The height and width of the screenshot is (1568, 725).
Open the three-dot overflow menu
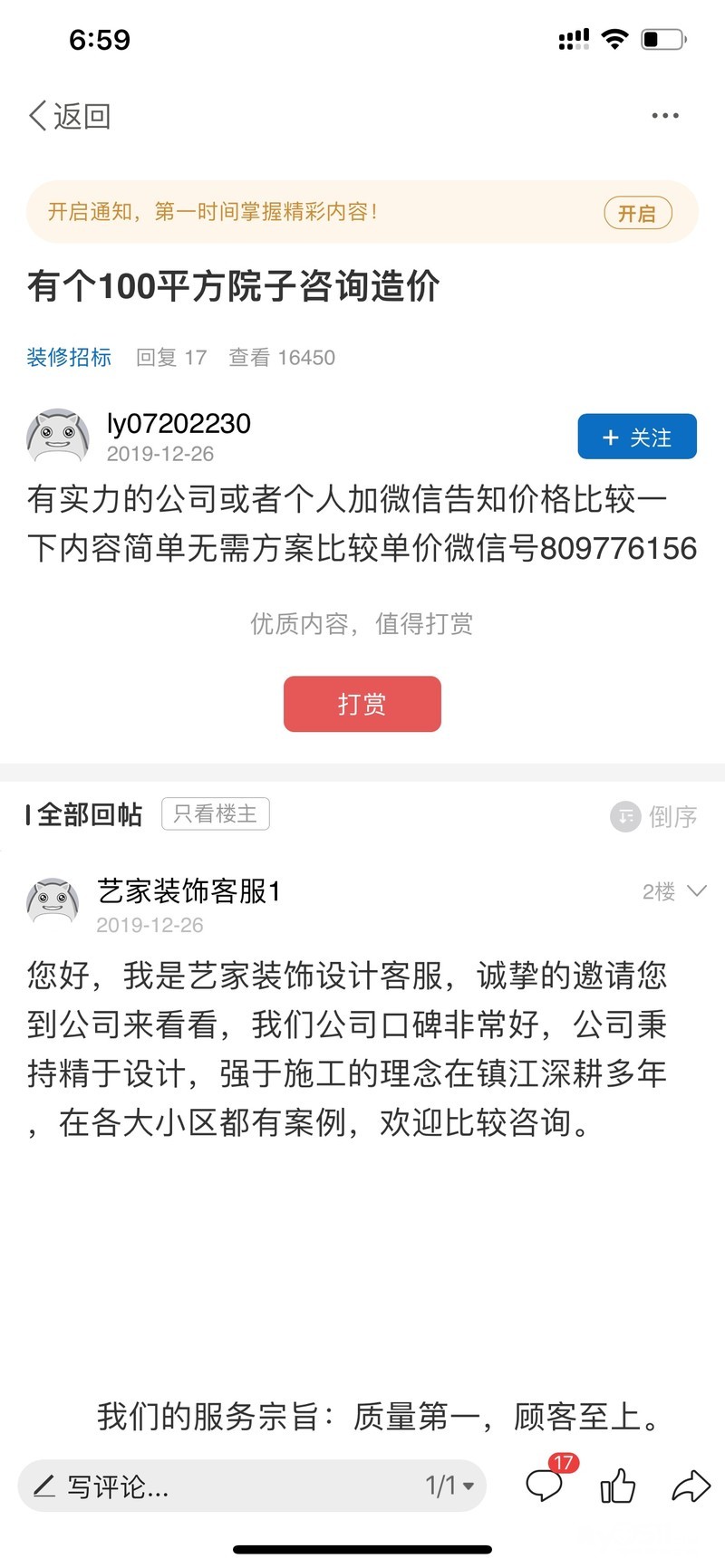point(665,116)
